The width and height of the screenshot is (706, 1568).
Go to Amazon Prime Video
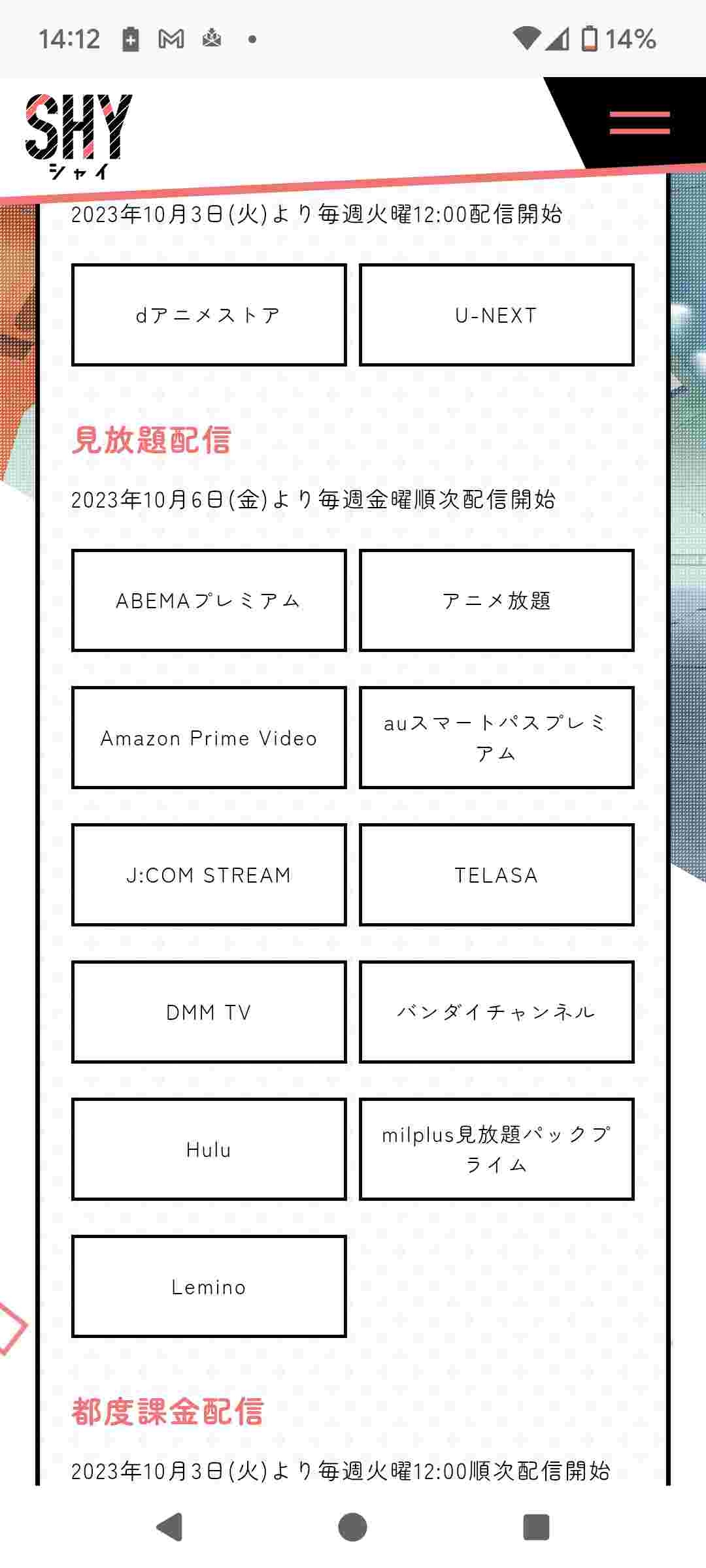coord(209,738)
